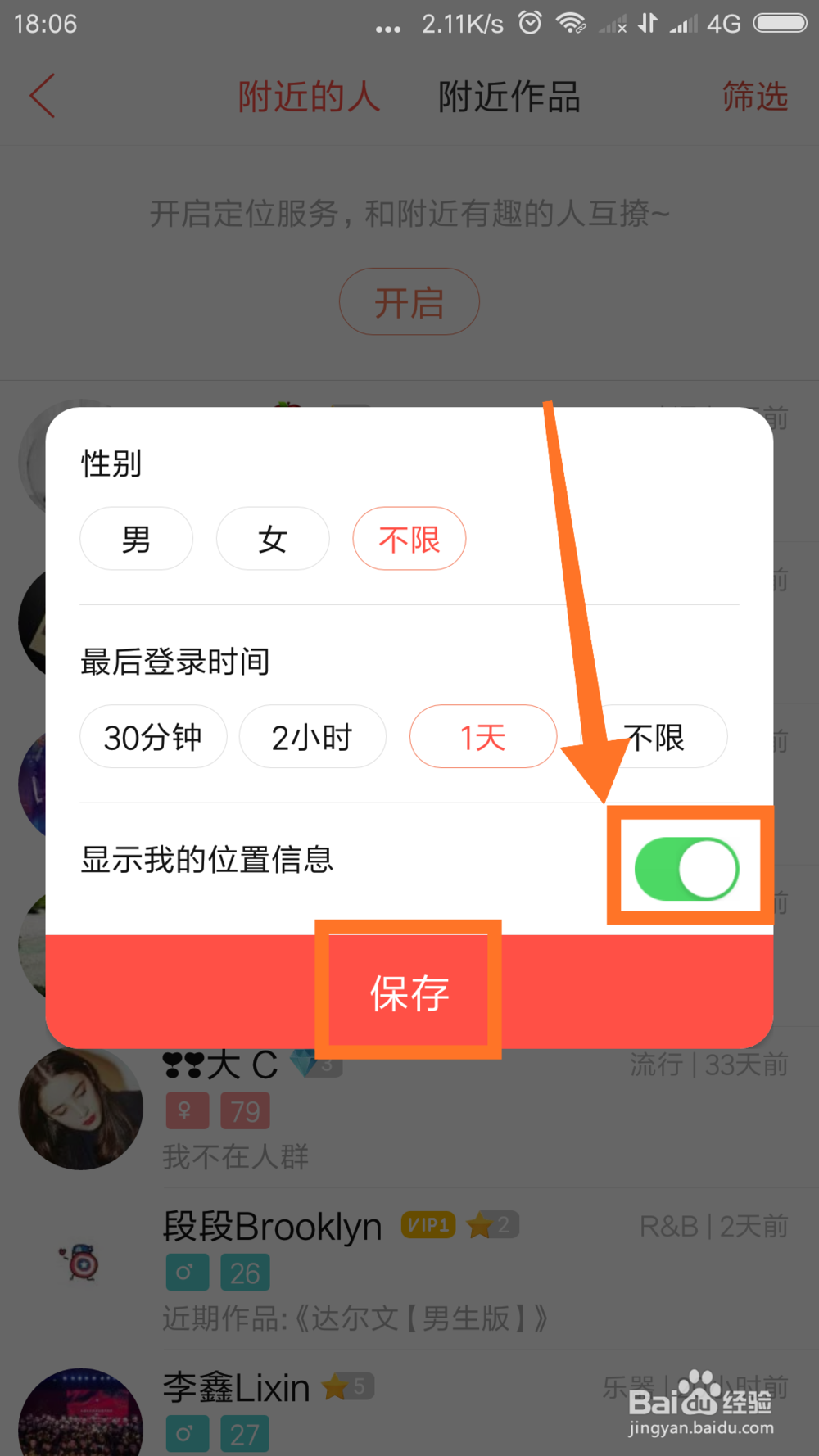Tap the back arrow at top left
This screenshot has height=1456, width=819.
(43, 96)
